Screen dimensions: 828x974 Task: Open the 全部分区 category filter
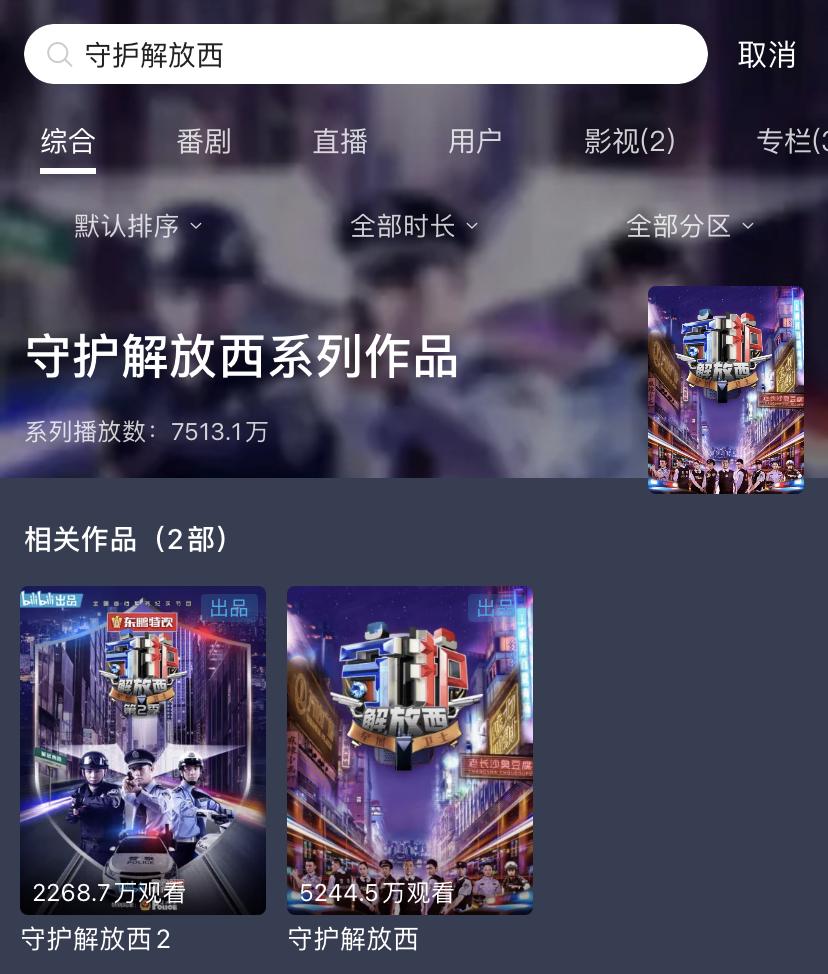pos(690,226)
